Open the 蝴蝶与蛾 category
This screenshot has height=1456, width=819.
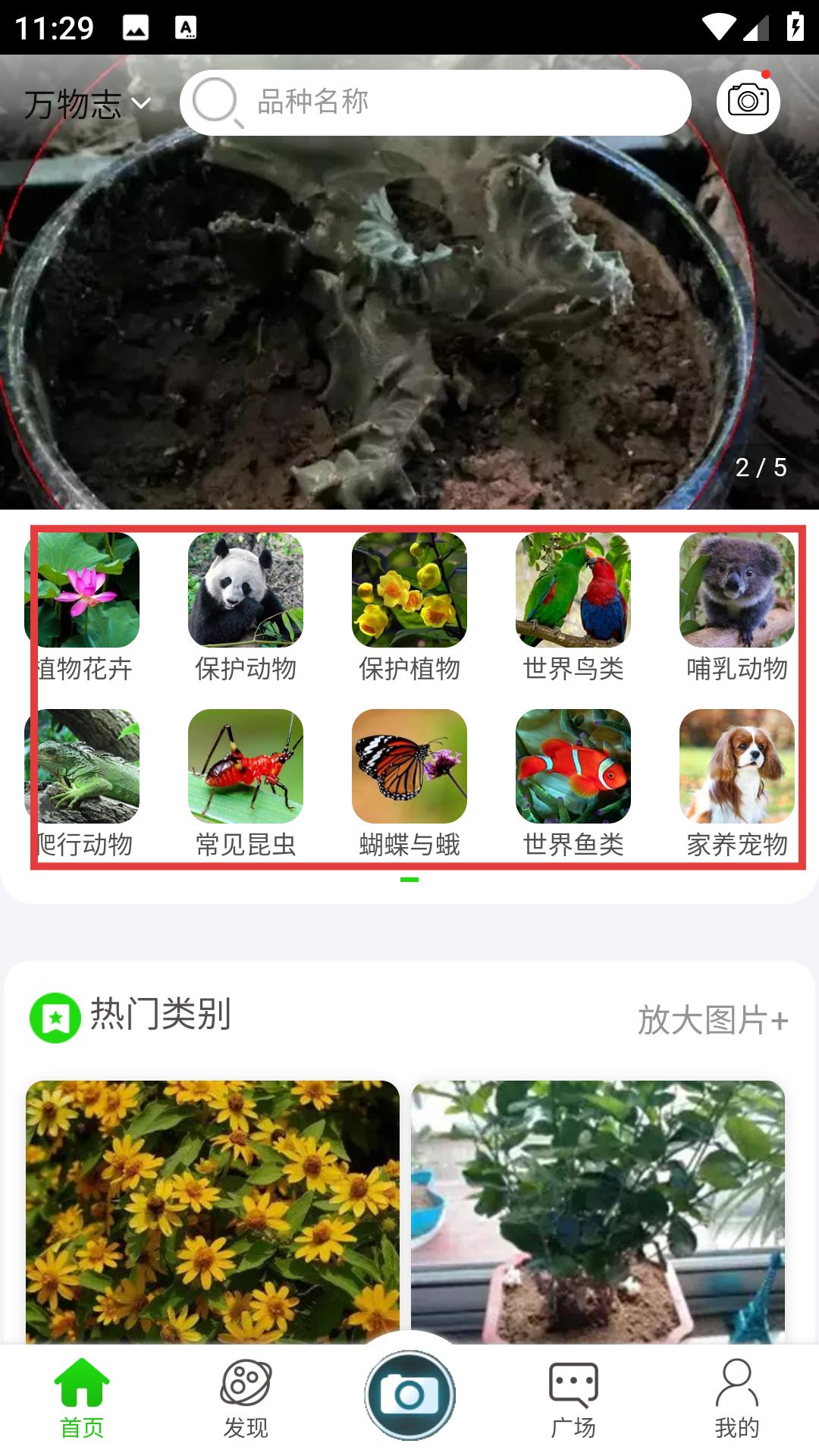point(409,783)
